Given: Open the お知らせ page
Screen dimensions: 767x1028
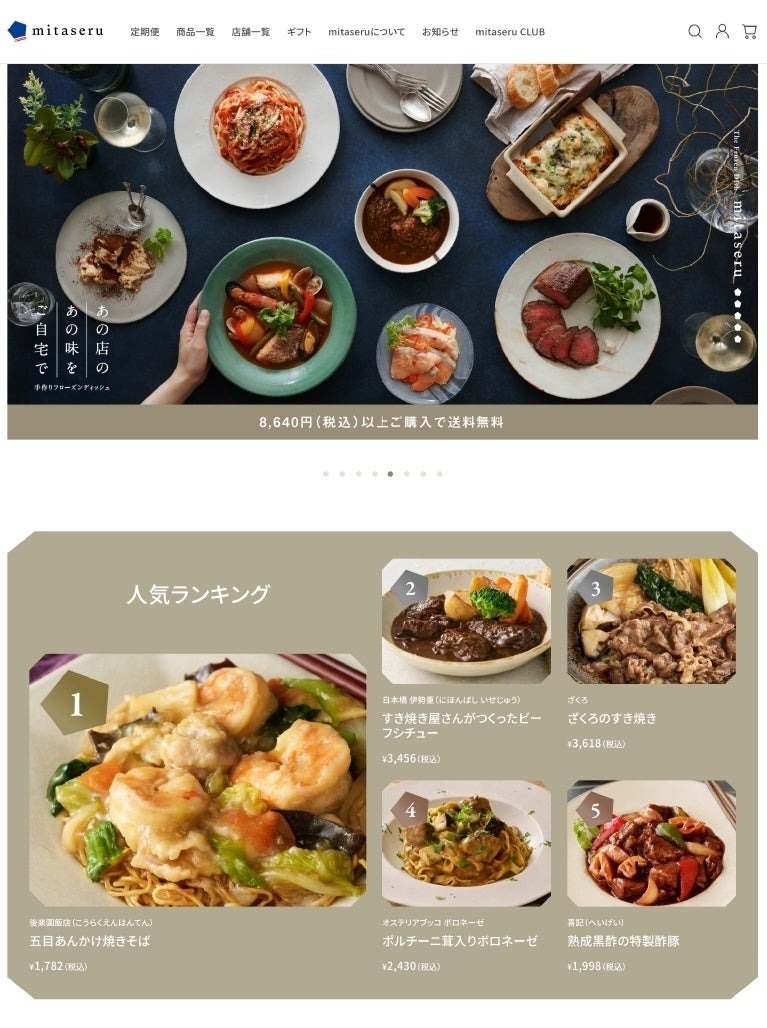Looking at the screenshot, I should pos(440,31).
